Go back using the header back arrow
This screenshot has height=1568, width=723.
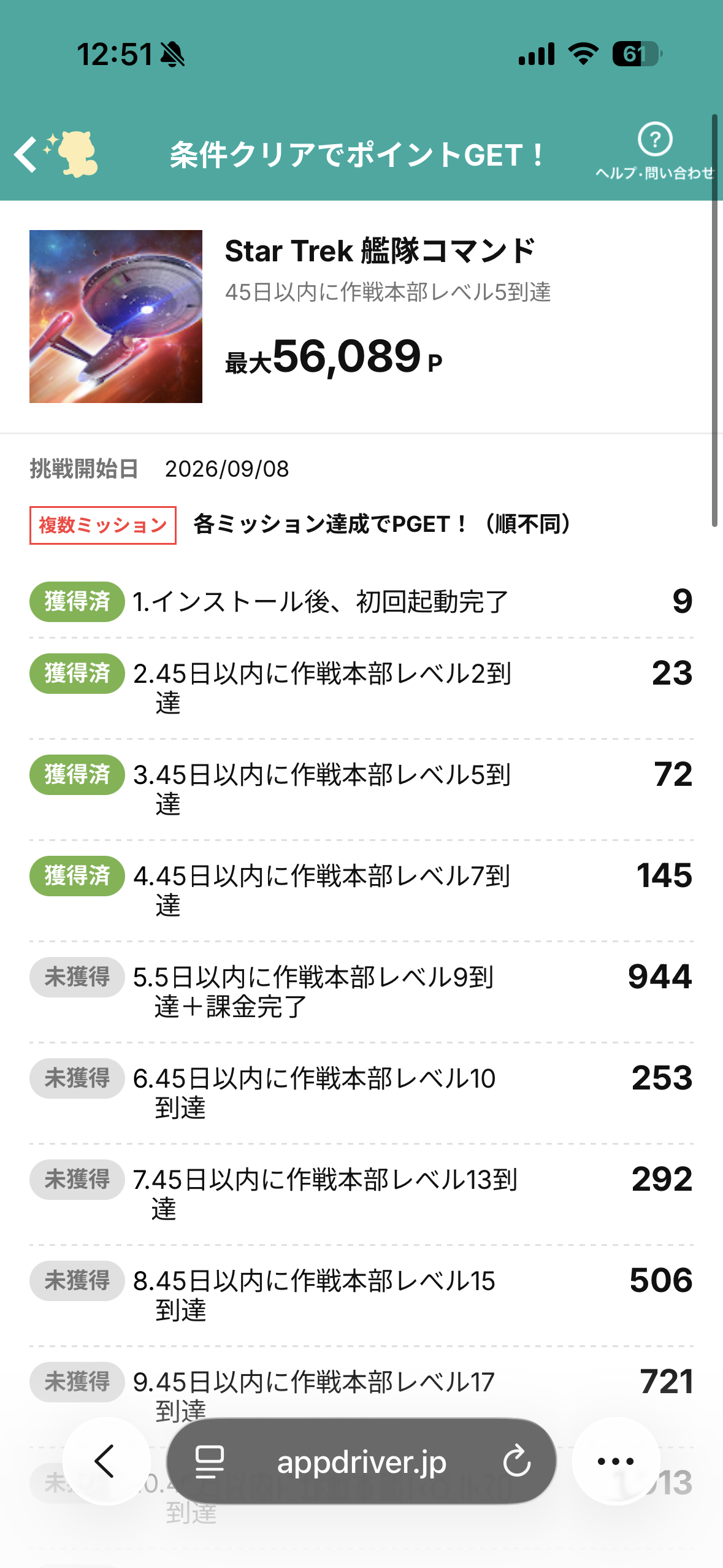pyautogui.click(x=26, y=154)
